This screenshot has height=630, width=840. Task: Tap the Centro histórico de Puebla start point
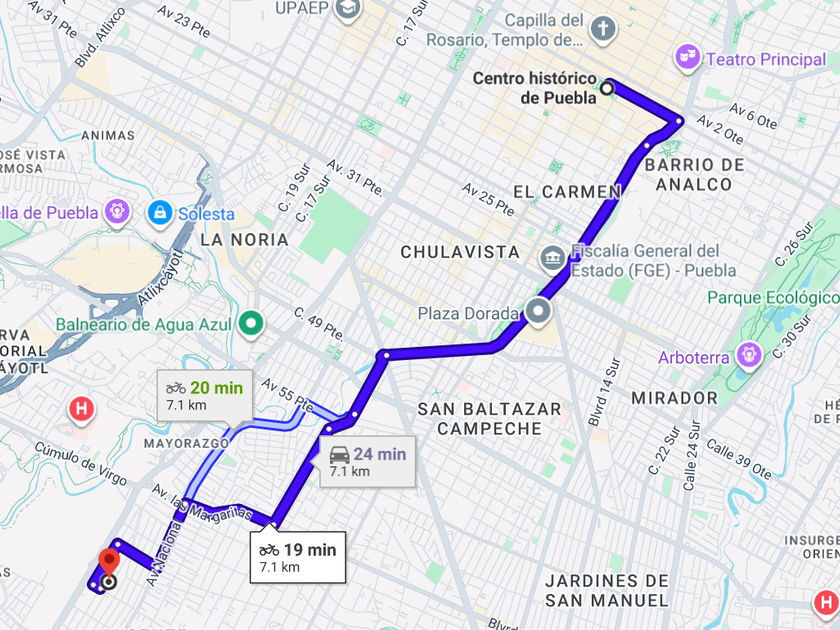point(606,87)
